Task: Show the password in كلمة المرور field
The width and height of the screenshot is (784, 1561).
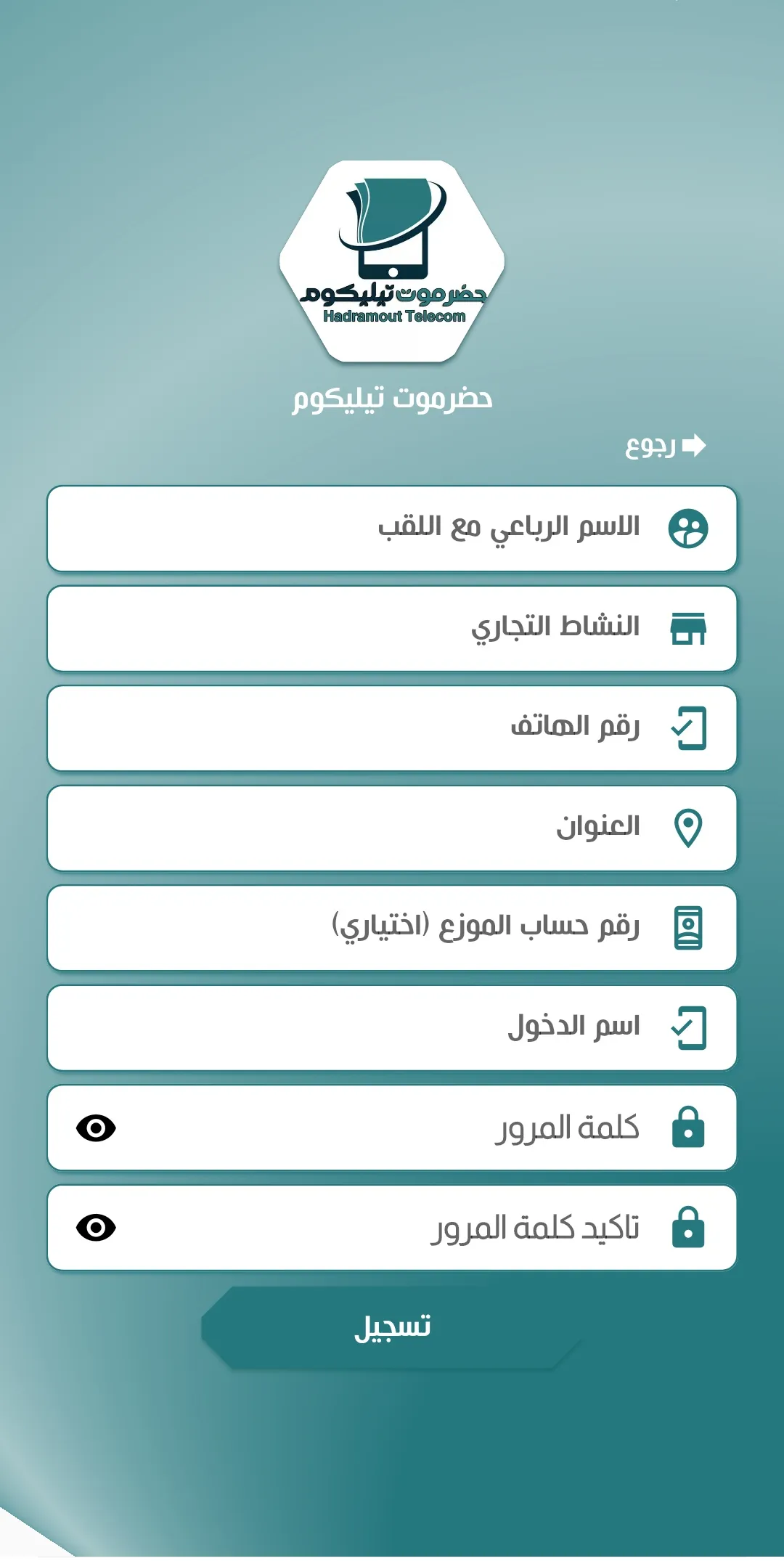Action: click(x=96, y=1128)
